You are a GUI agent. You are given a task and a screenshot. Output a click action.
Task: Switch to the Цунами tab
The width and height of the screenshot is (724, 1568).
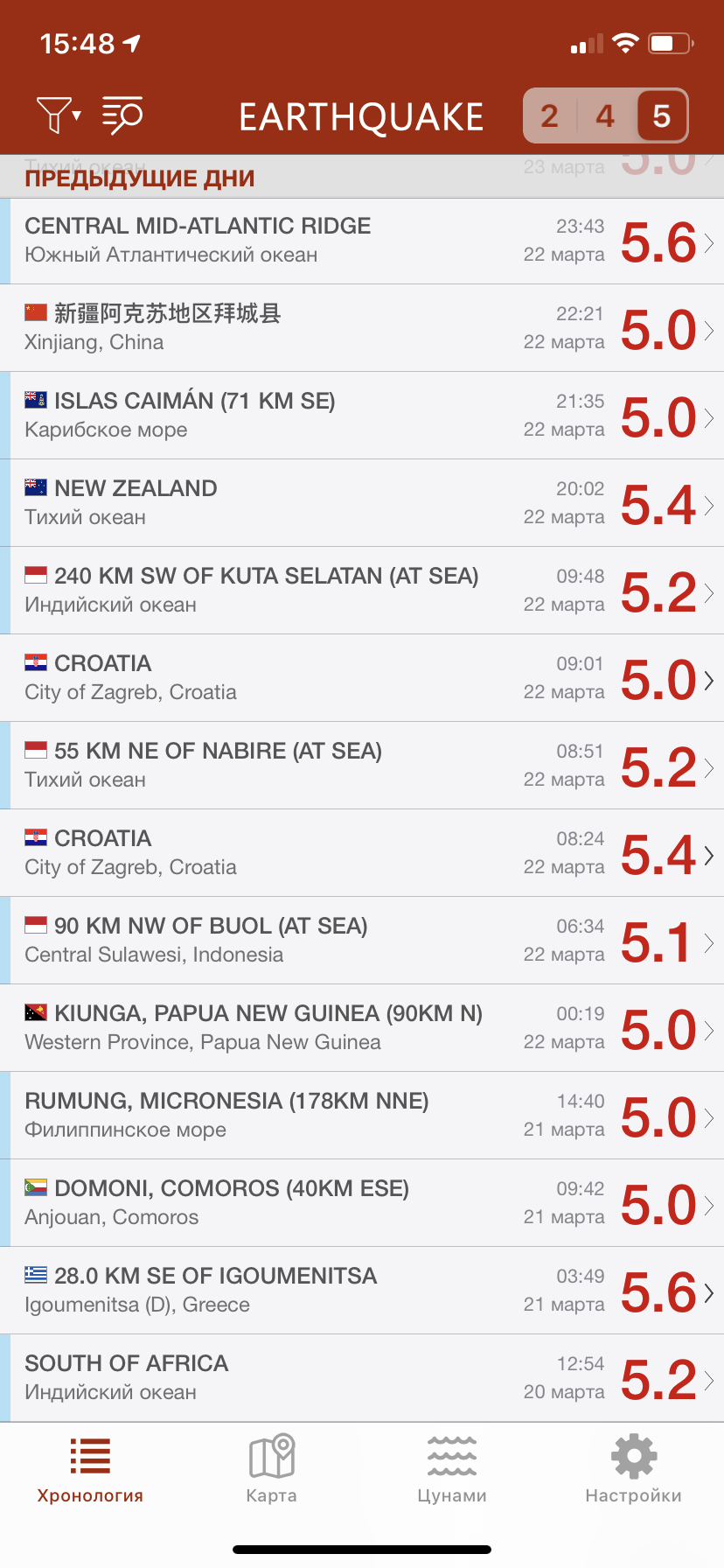tap(452, 1470)
